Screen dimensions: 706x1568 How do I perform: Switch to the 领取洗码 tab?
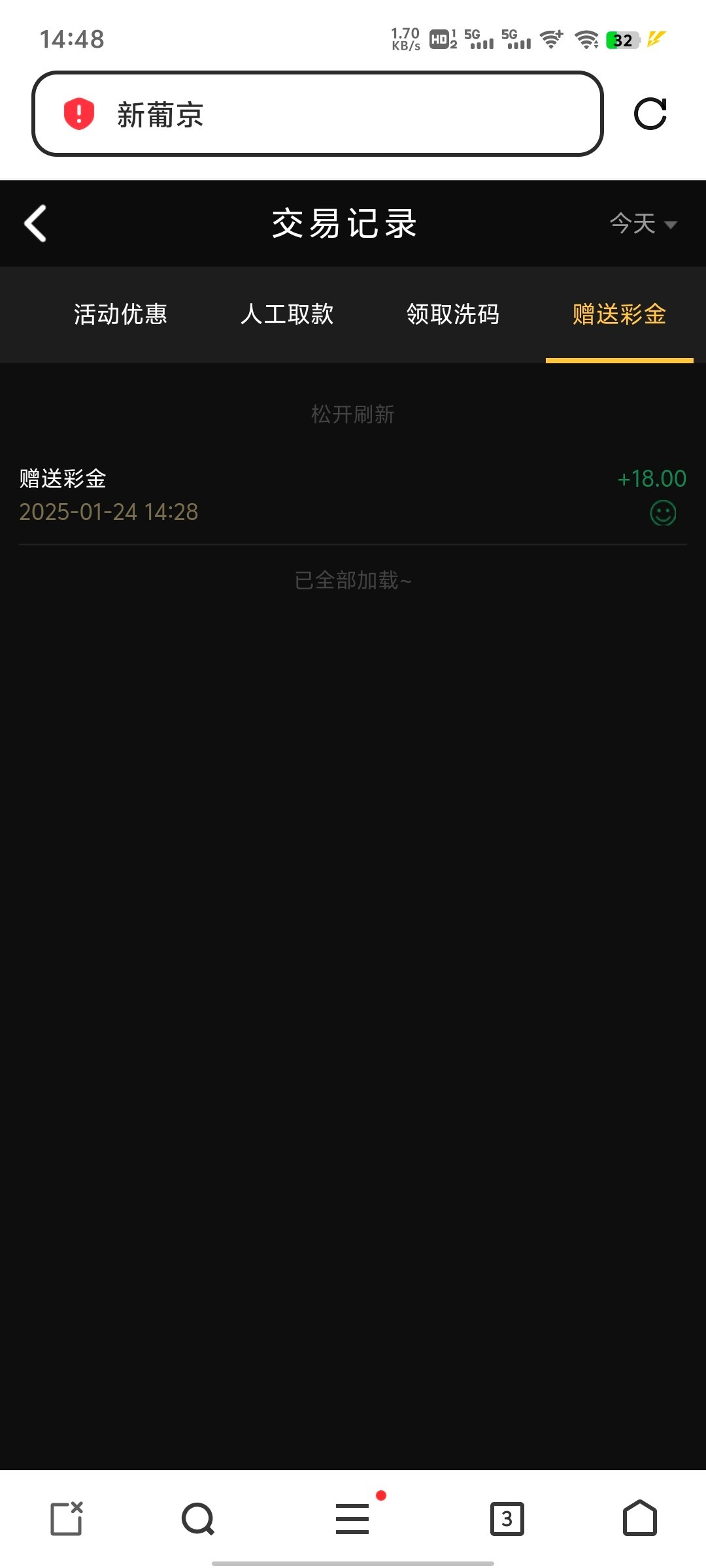point(453,314)
